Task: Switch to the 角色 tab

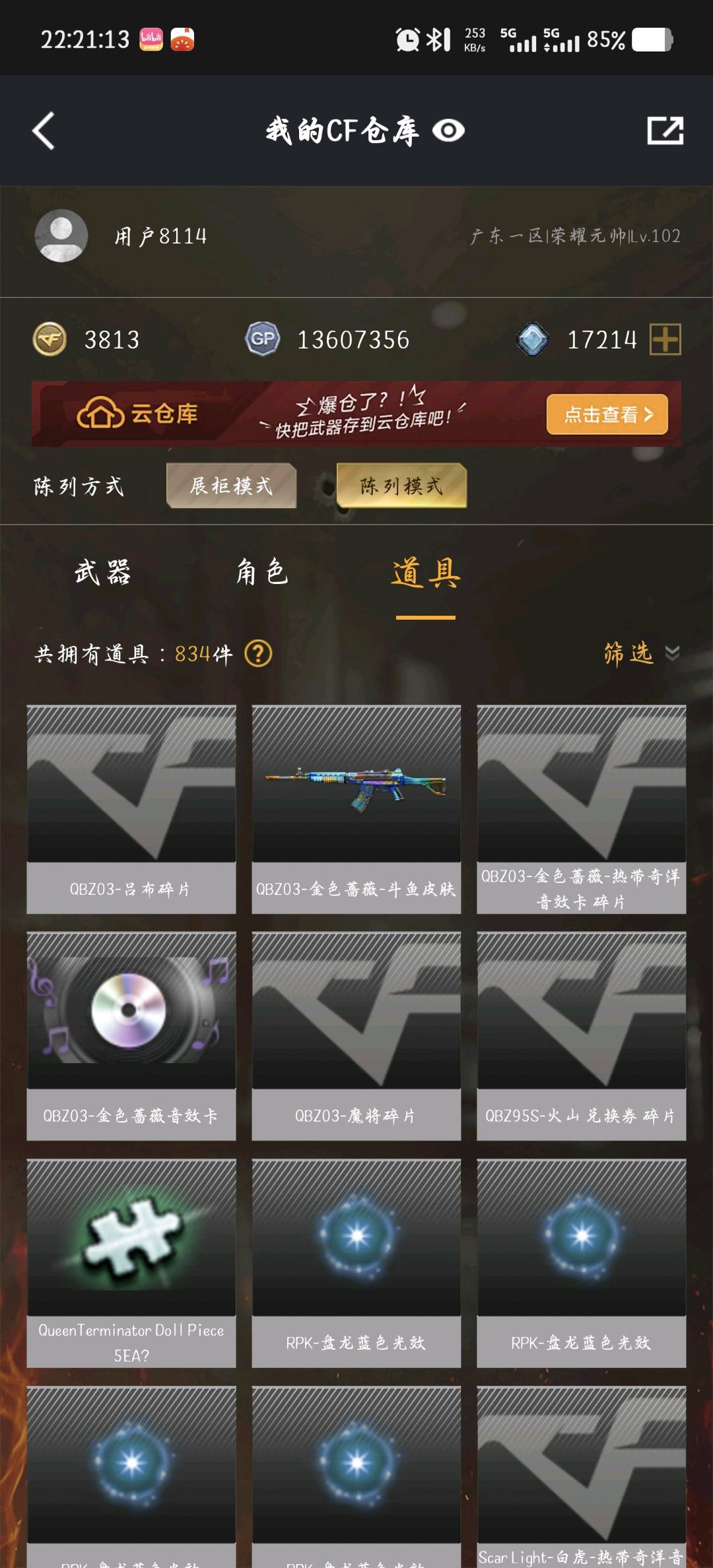Action: coord(261,572)
